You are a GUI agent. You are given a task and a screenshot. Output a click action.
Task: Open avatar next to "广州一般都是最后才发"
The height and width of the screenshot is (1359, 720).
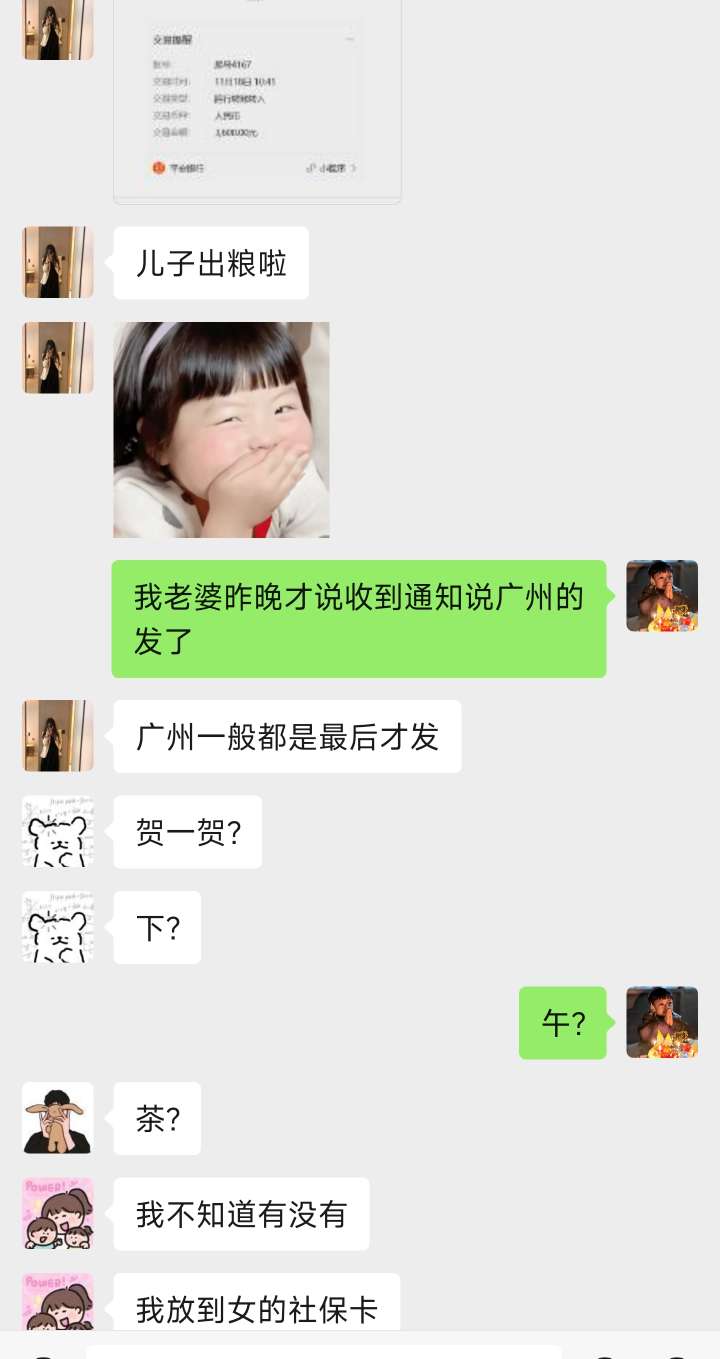[x=58, y=735]
